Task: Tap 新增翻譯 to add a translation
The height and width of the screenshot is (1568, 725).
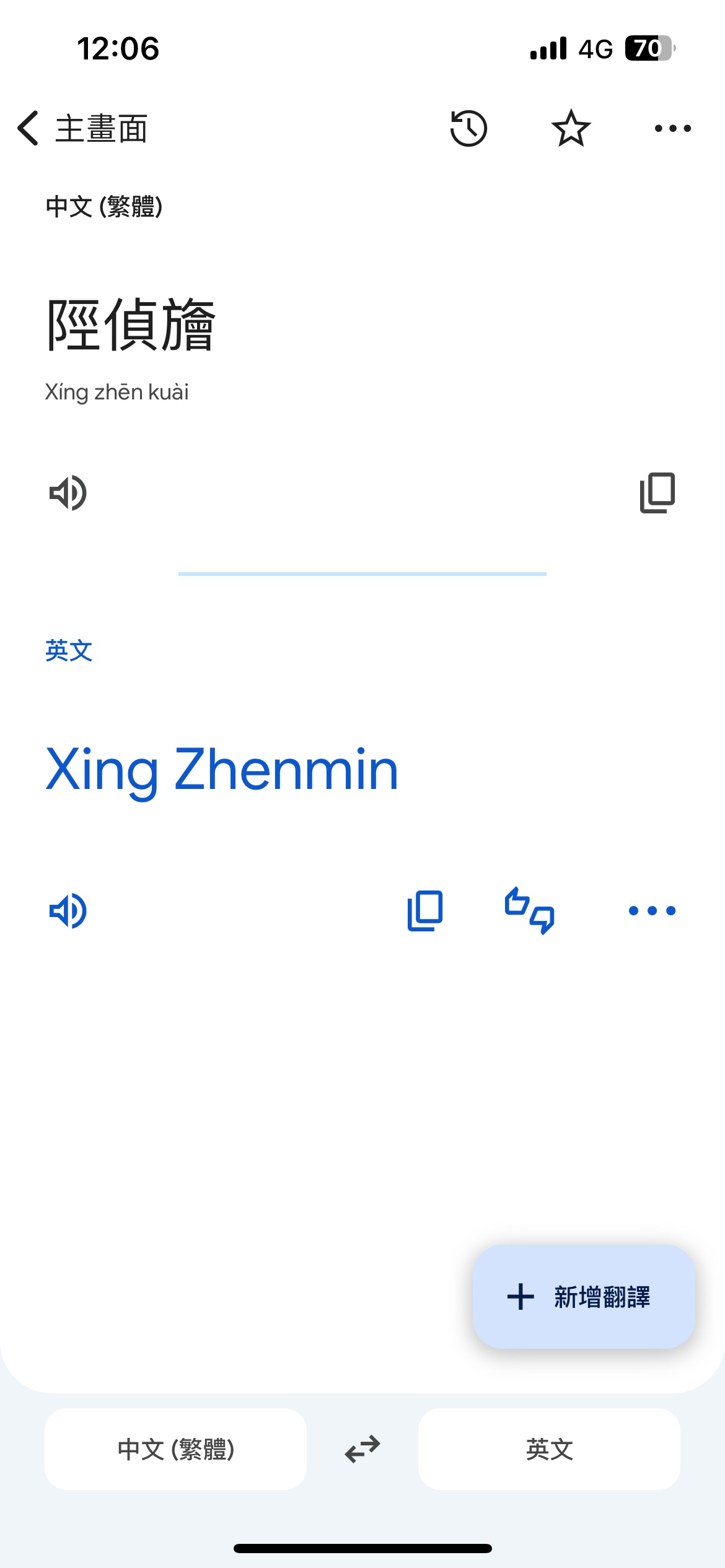Action: (584, 1297)
